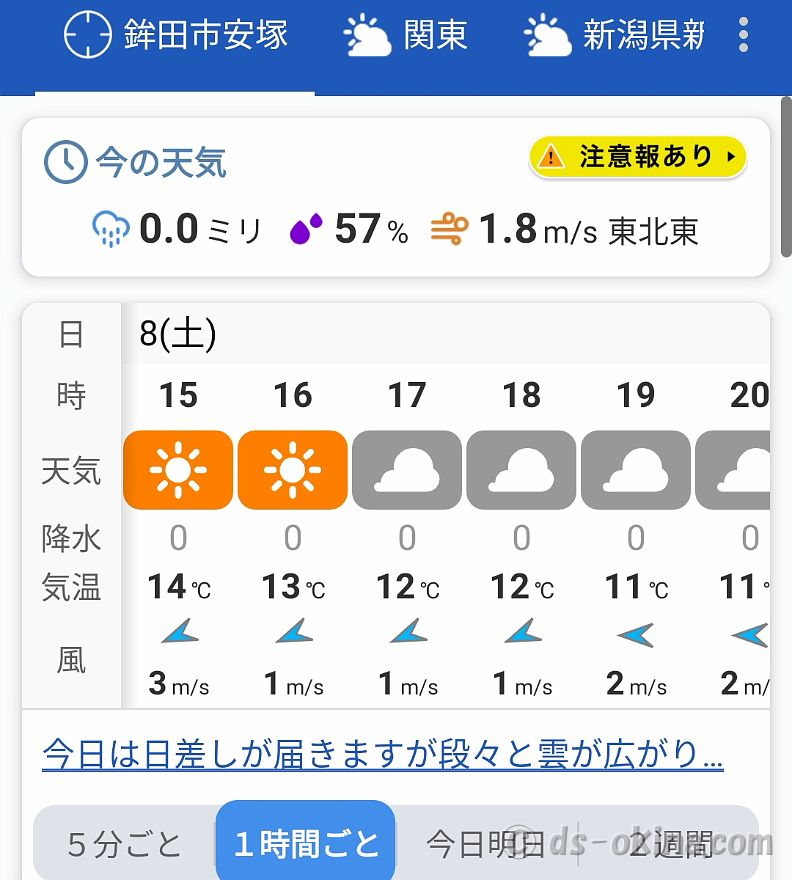Screen dimensions: 792x880
Task: Select the 1時間ごと segment
Action: tap(306, 844)
